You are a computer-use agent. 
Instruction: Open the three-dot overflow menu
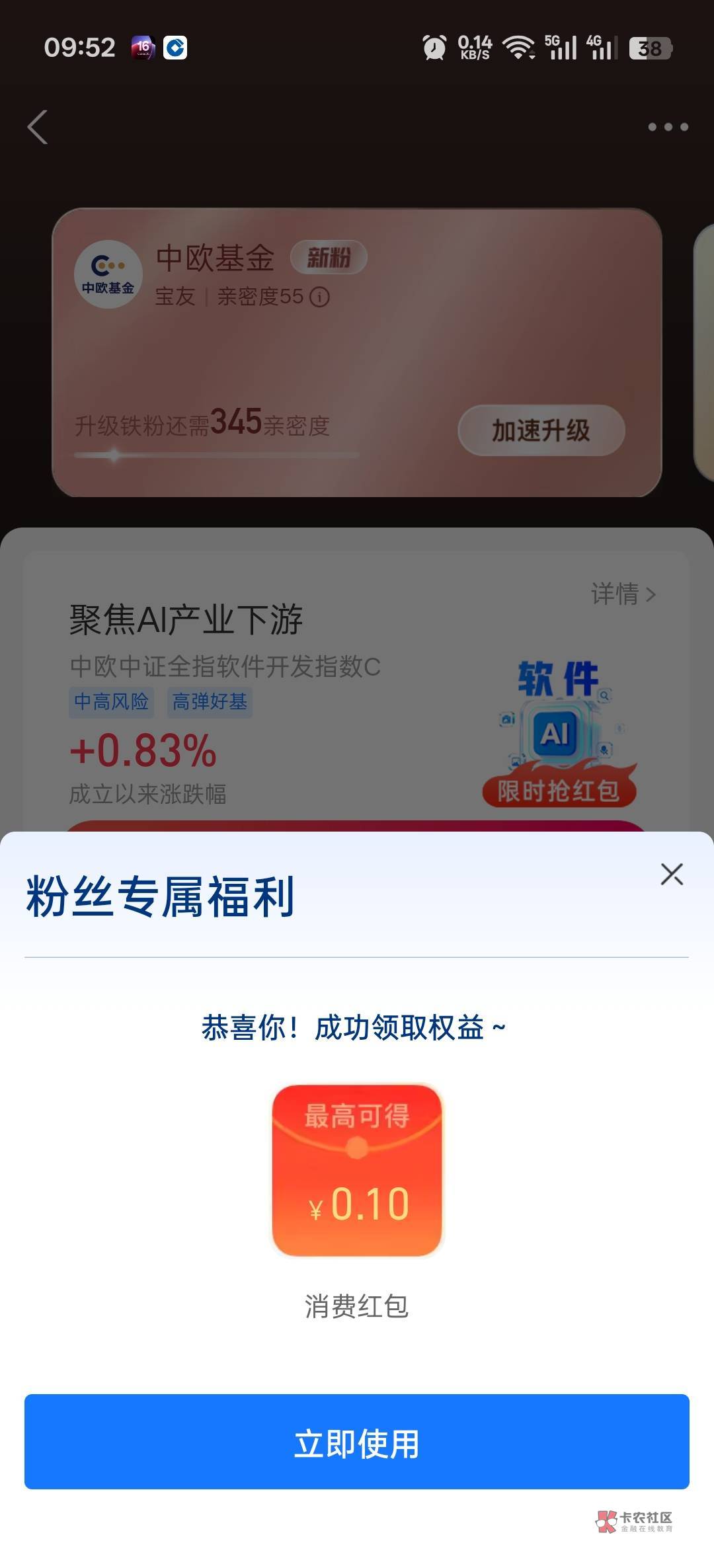(668, 126)
